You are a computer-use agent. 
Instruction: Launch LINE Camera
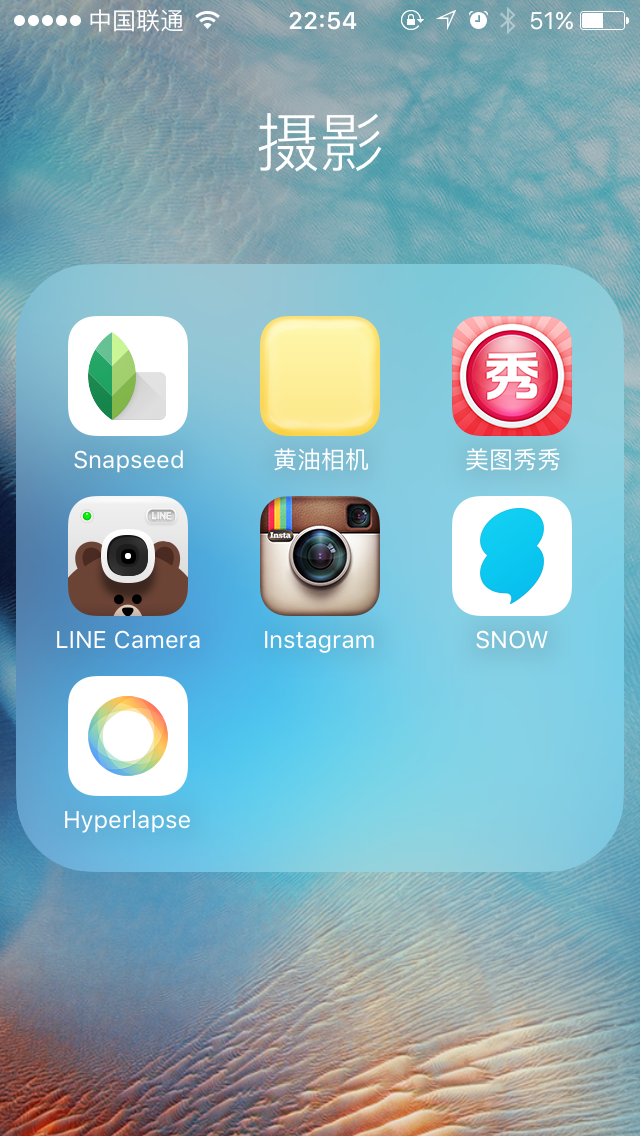[128, 556]
